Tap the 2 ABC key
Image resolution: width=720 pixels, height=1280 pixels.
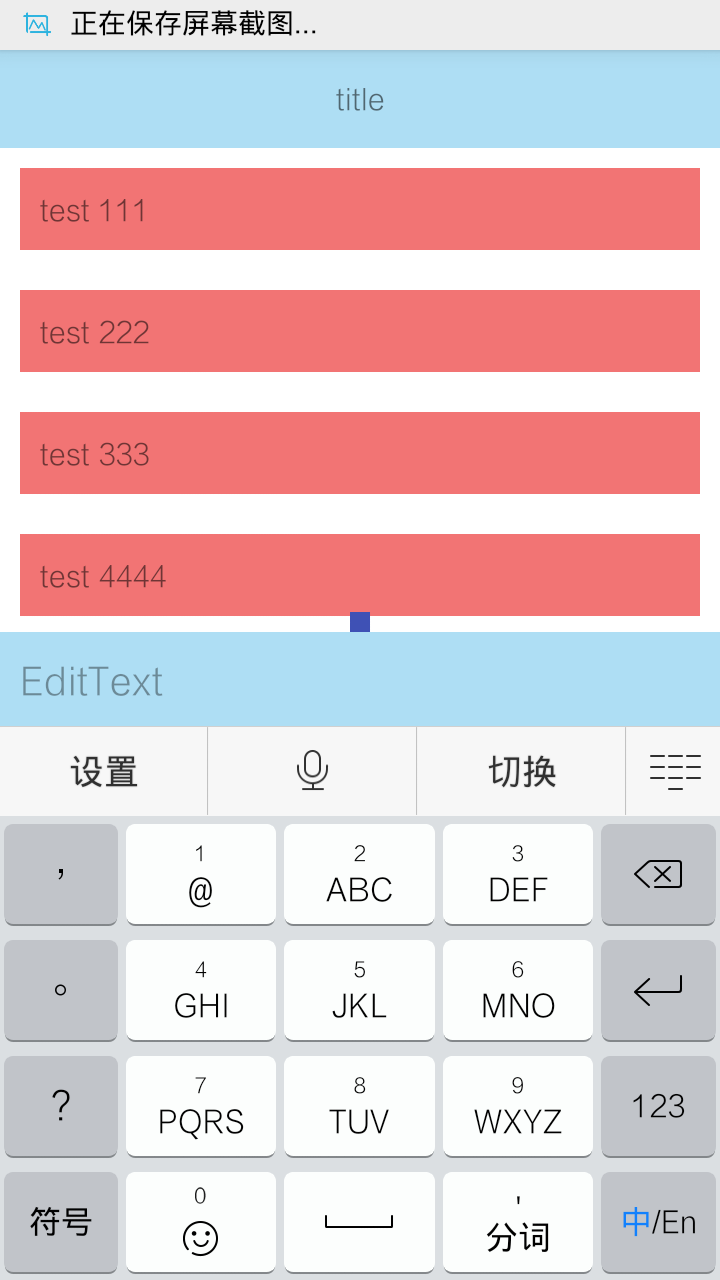359,874
